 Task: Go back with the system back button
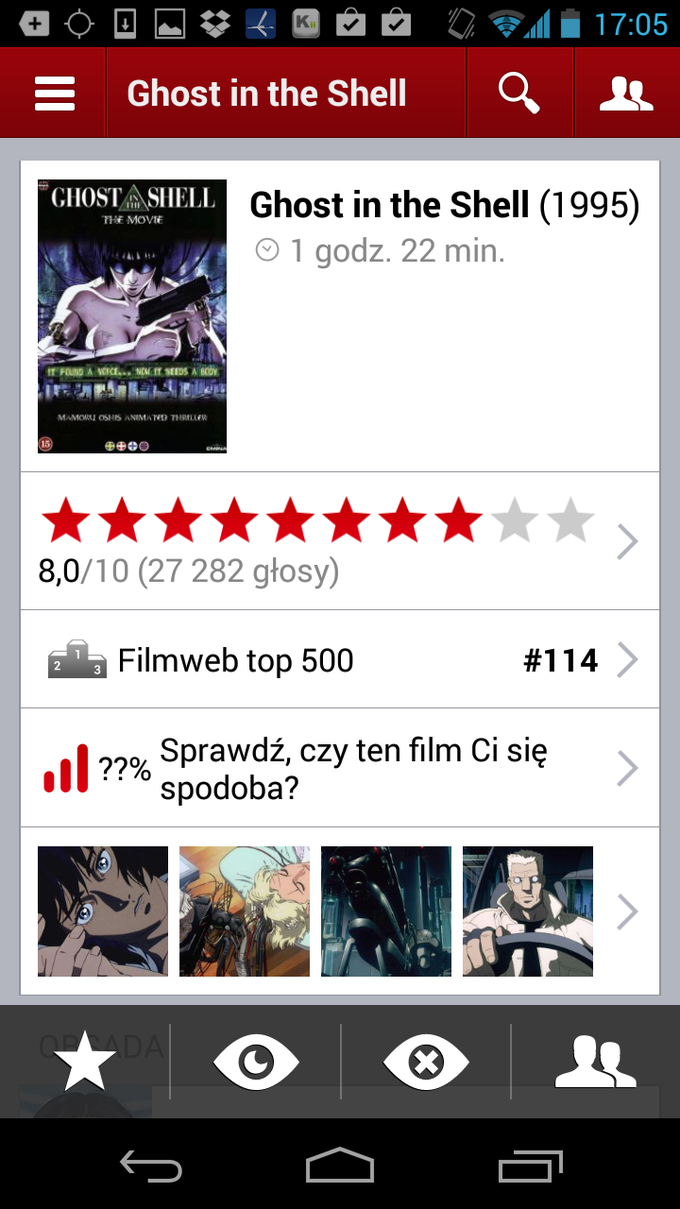(x=151, y=1166)
